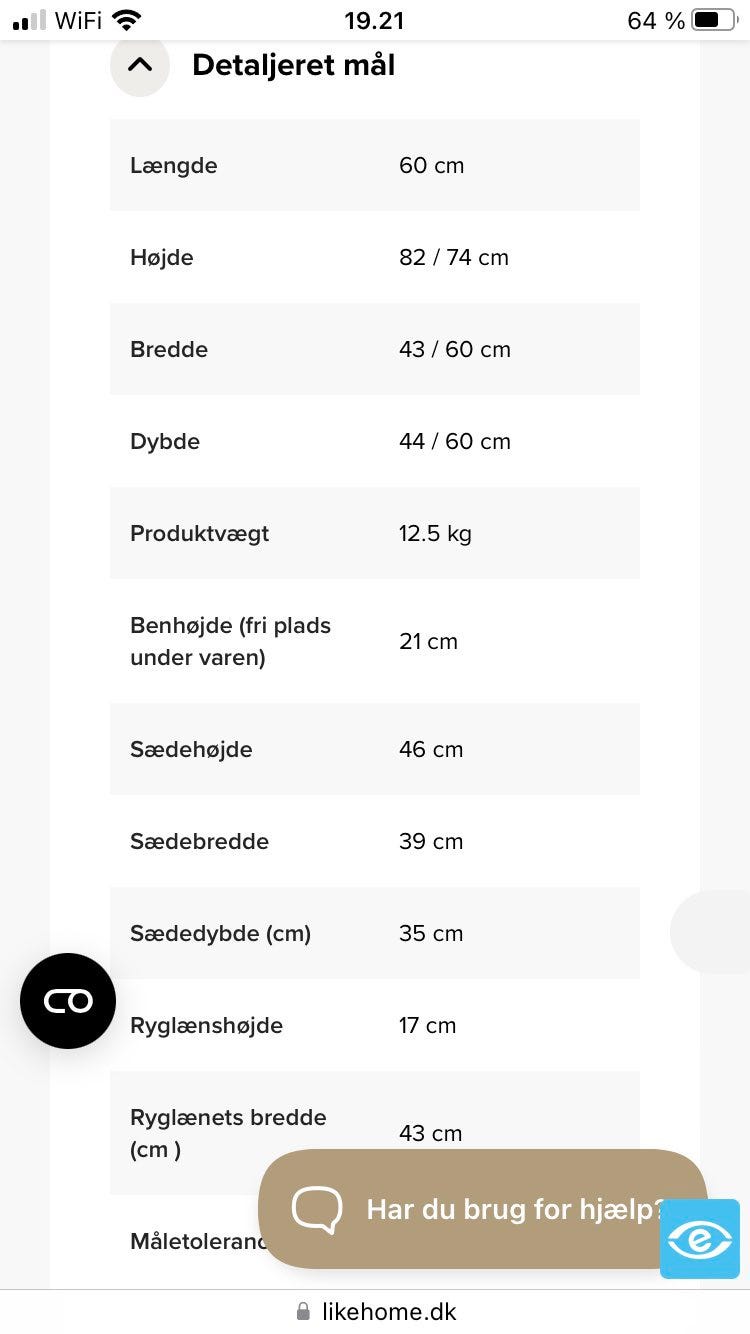
Task: Tap the black round floating link icon
Action: 68,1001
